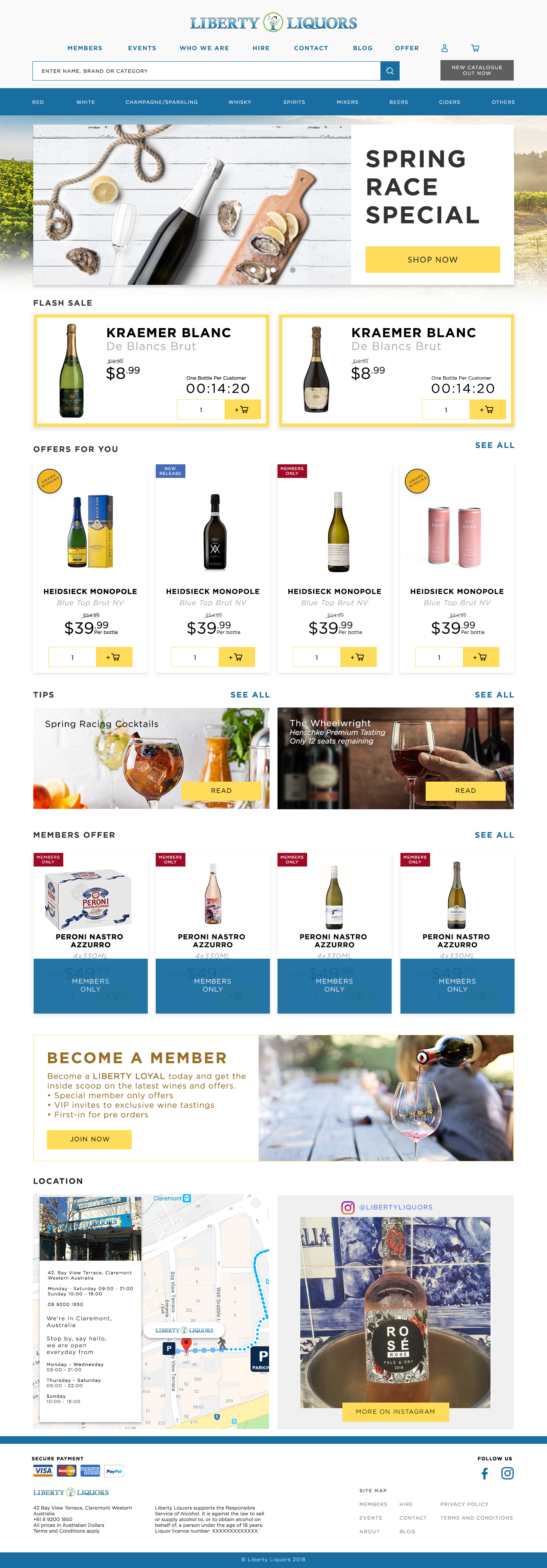Image resolution: width=547 pixels, height=1568 pixels.
Task: Read about The Wheelwright tasting
Action: (465, 791)
